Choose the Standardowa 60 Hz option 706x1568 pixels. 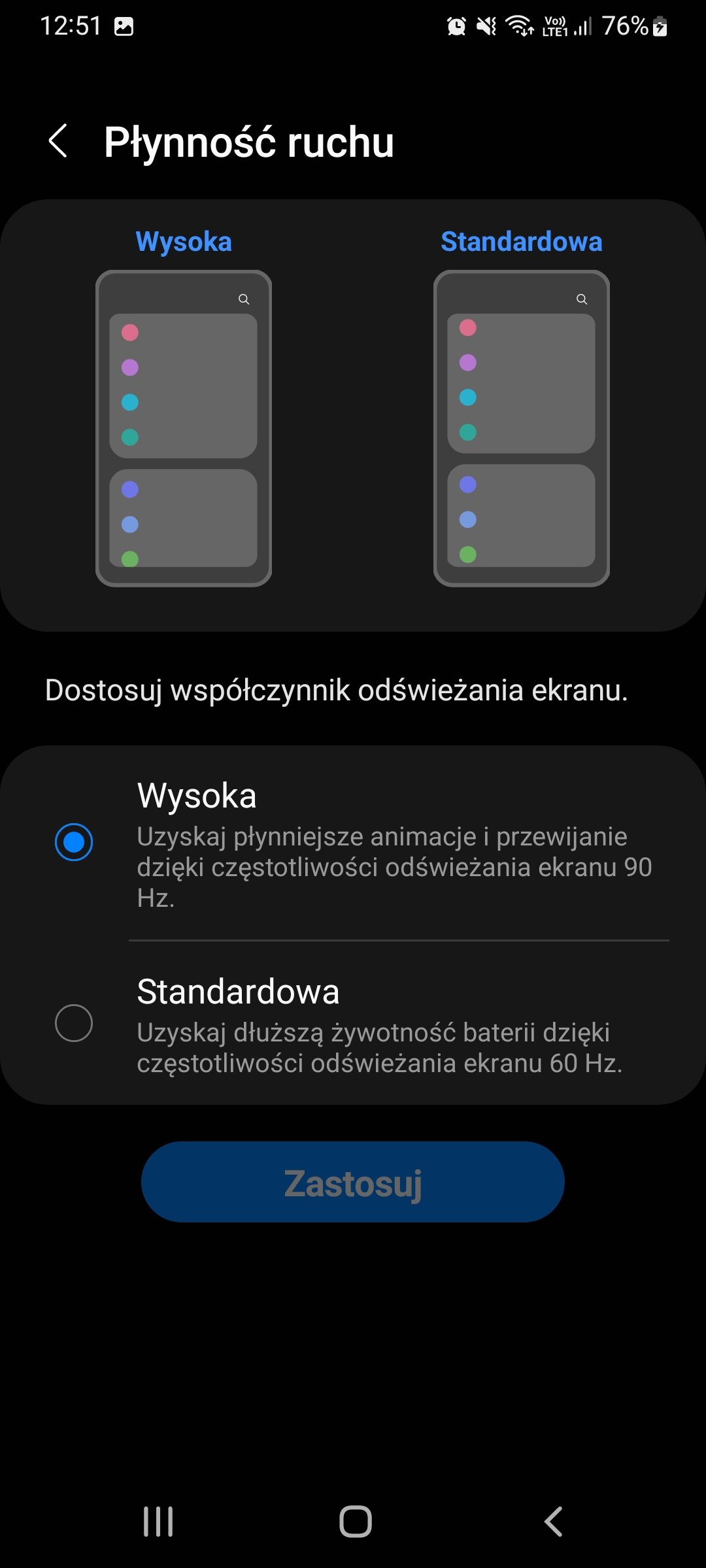(353, 1023)
